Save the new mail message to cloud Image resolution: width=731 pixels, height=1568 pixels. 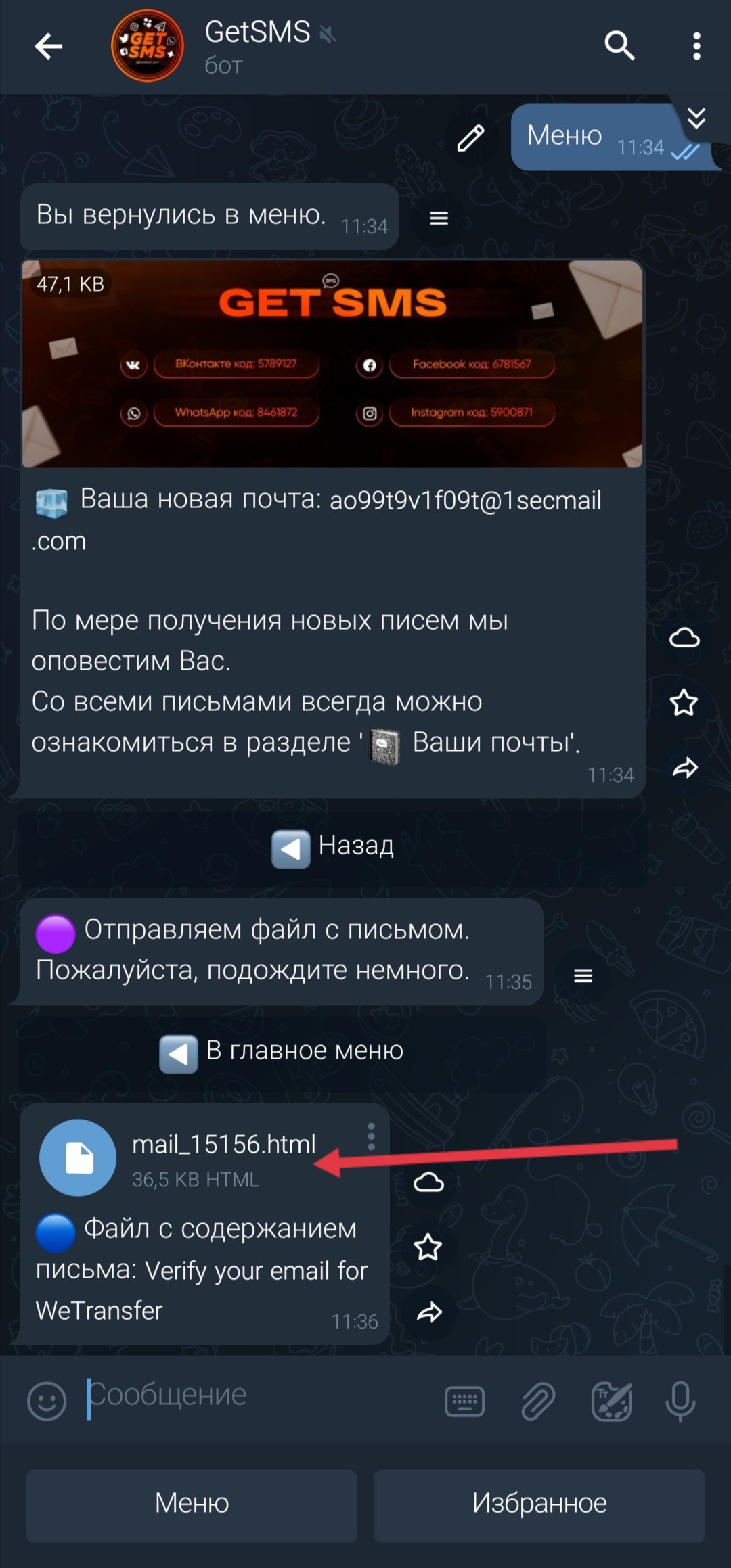684,638
